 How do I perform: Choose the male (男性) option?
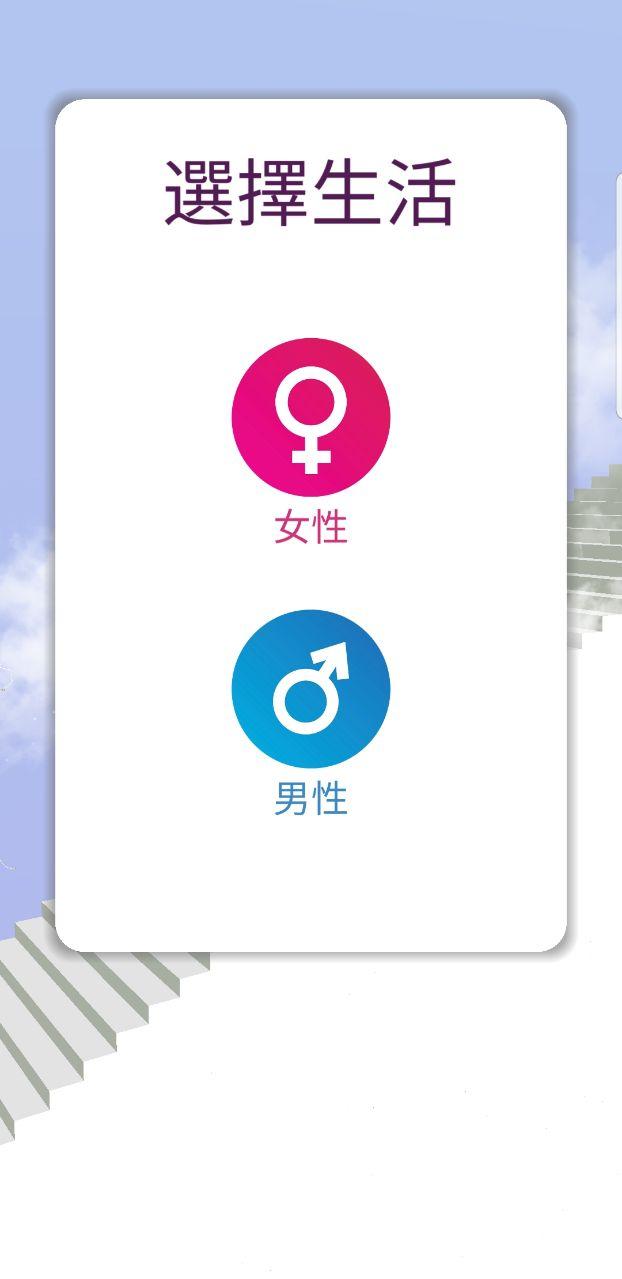[x=311, y=689]
